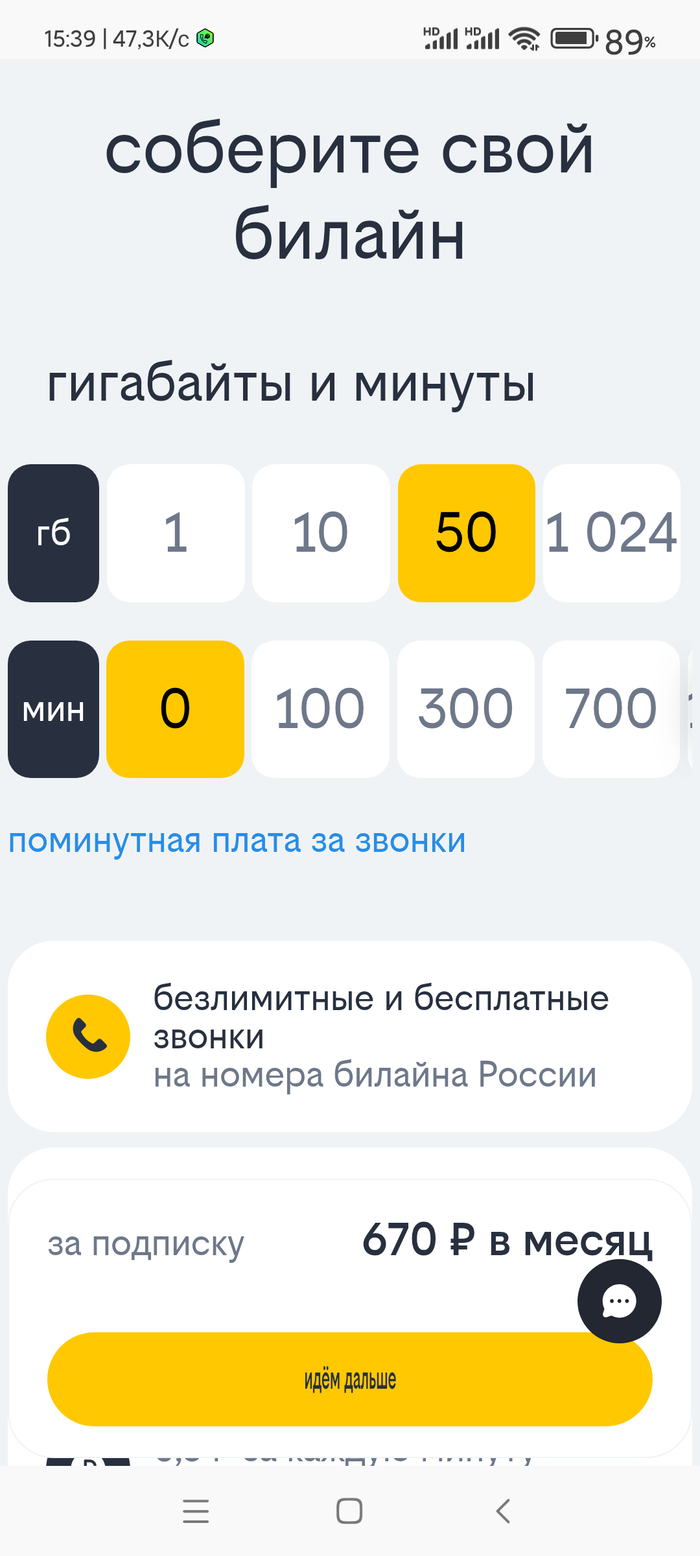Screen dimensions: 700x1556
Task: Choose the 10 GB data package
Action: pos(320,533)
